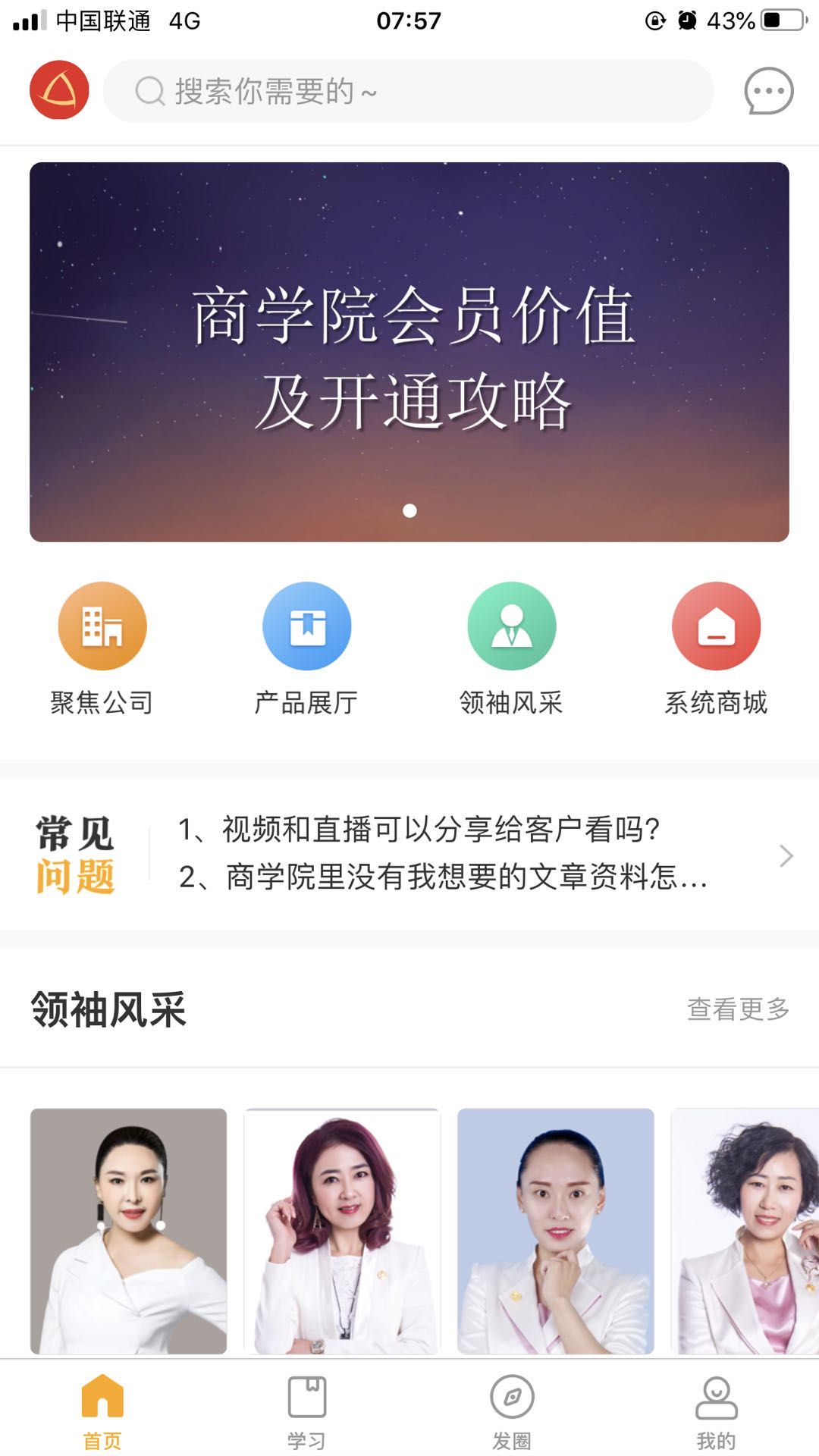Open the 常见问题 FAQ row
Image resolution: width=819 pixels, height=1456 pixels.
point(409,855)
